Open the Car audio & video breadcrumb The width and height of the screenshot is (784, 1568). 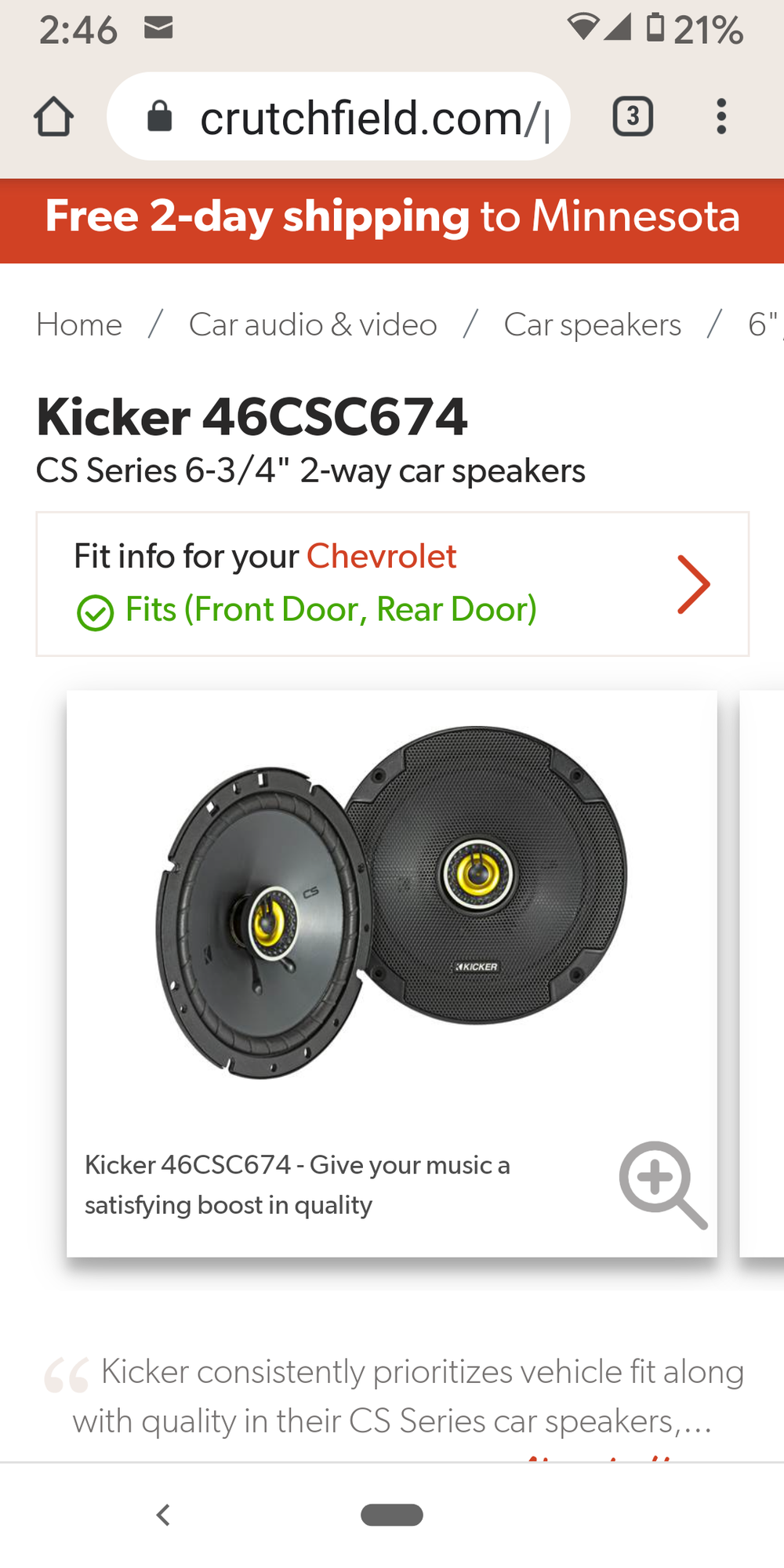[313, 325]
